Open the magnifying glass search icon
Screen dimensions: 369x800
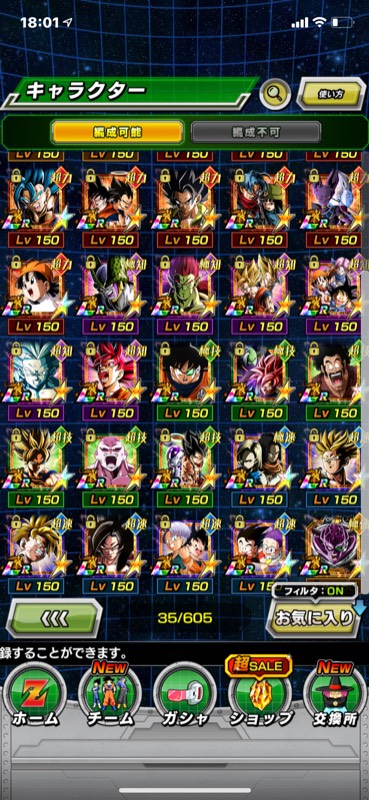(x=275, y=94)
